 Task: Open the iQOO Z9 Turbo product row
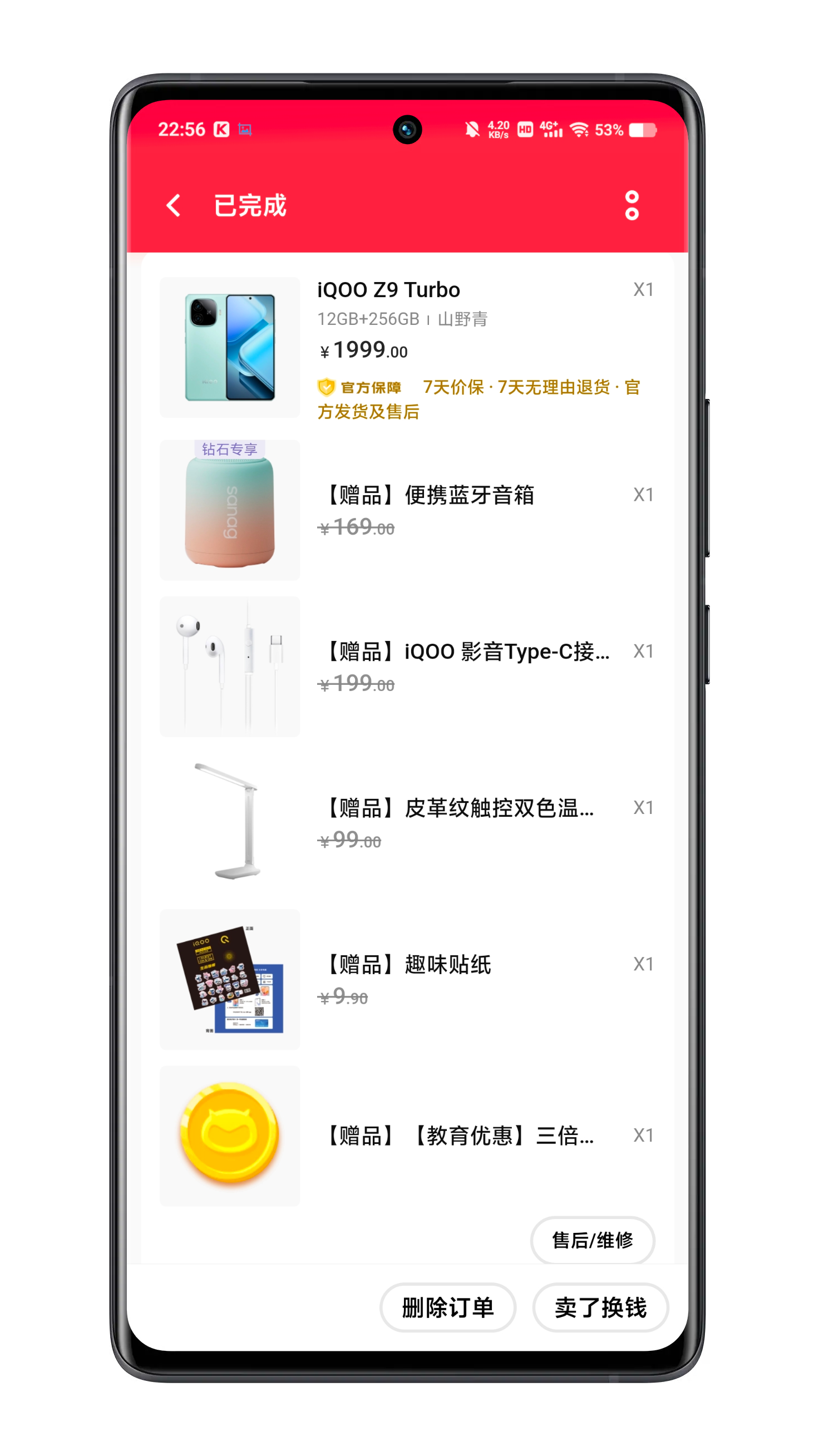tap(407, 347)
